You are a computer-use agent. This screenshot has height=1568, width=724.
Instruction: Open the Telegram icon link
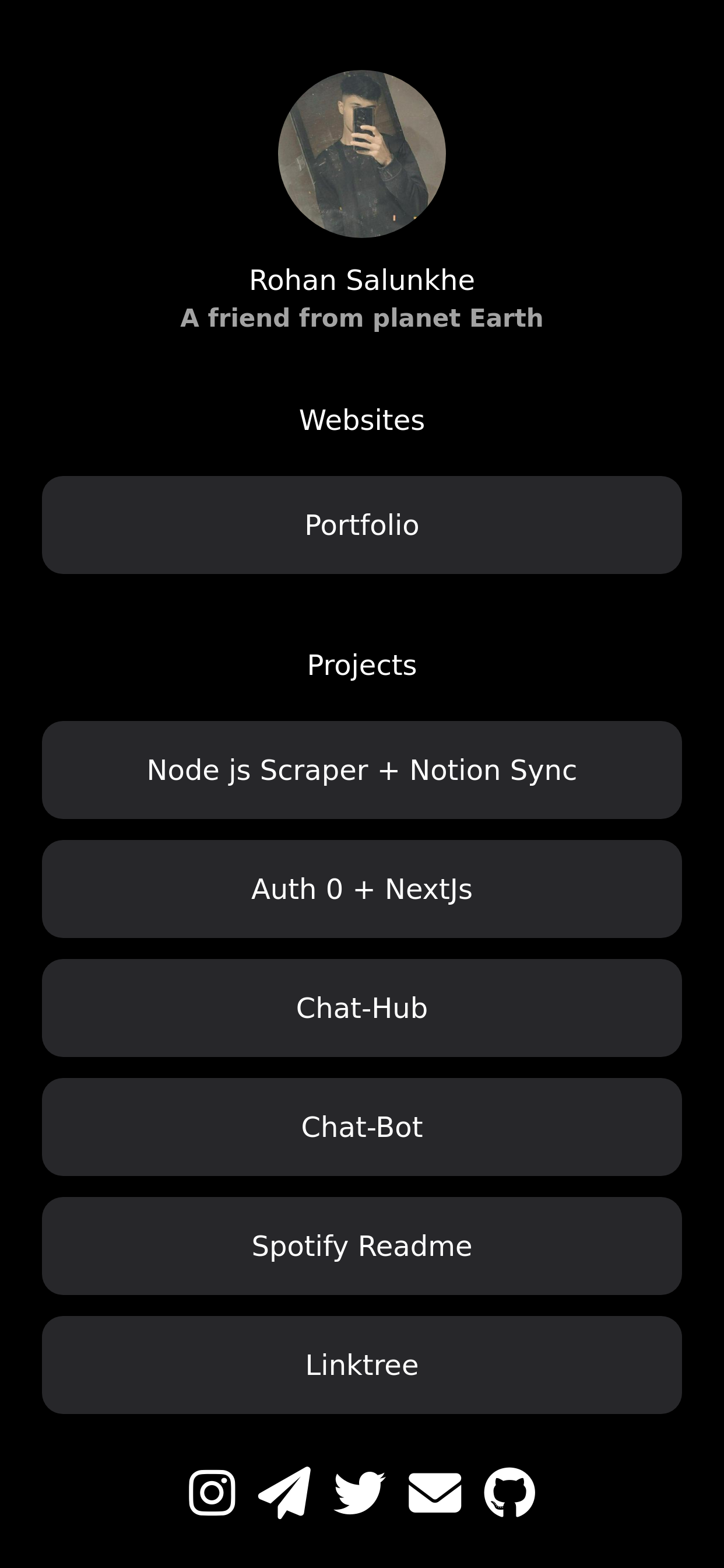pos(284,1493)
